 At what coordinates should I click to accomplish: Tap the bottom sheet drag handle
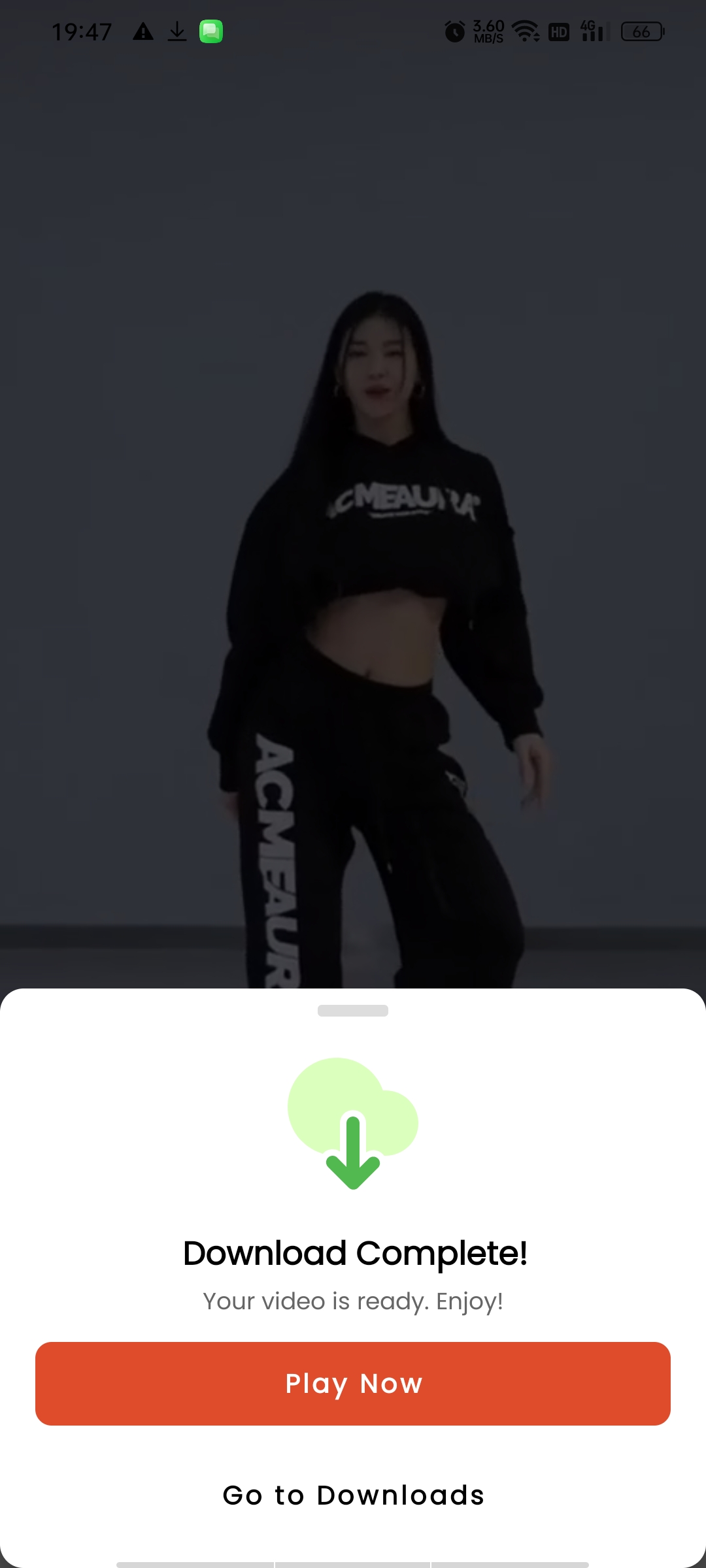coord(353,1011)
